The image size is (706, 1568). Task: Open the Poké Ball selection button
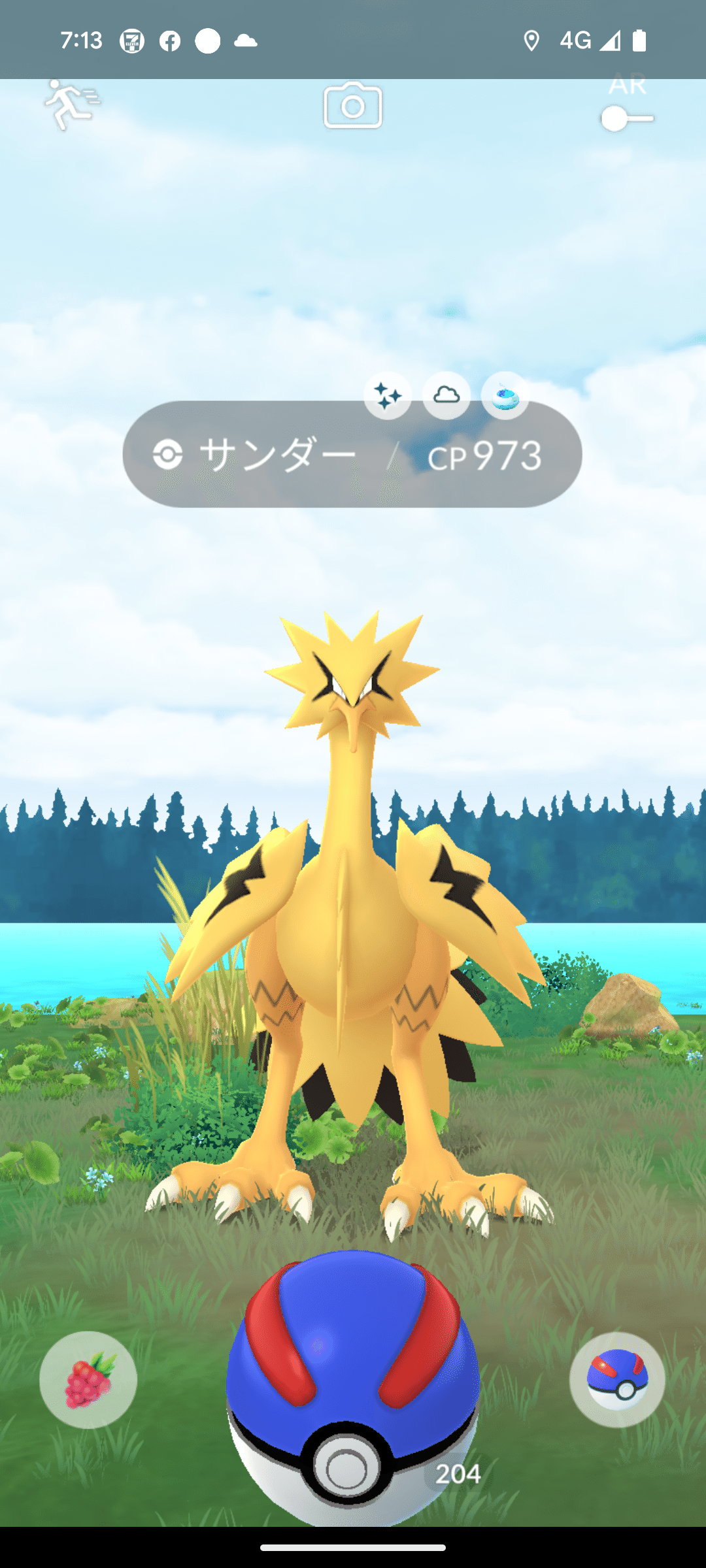617,1380
